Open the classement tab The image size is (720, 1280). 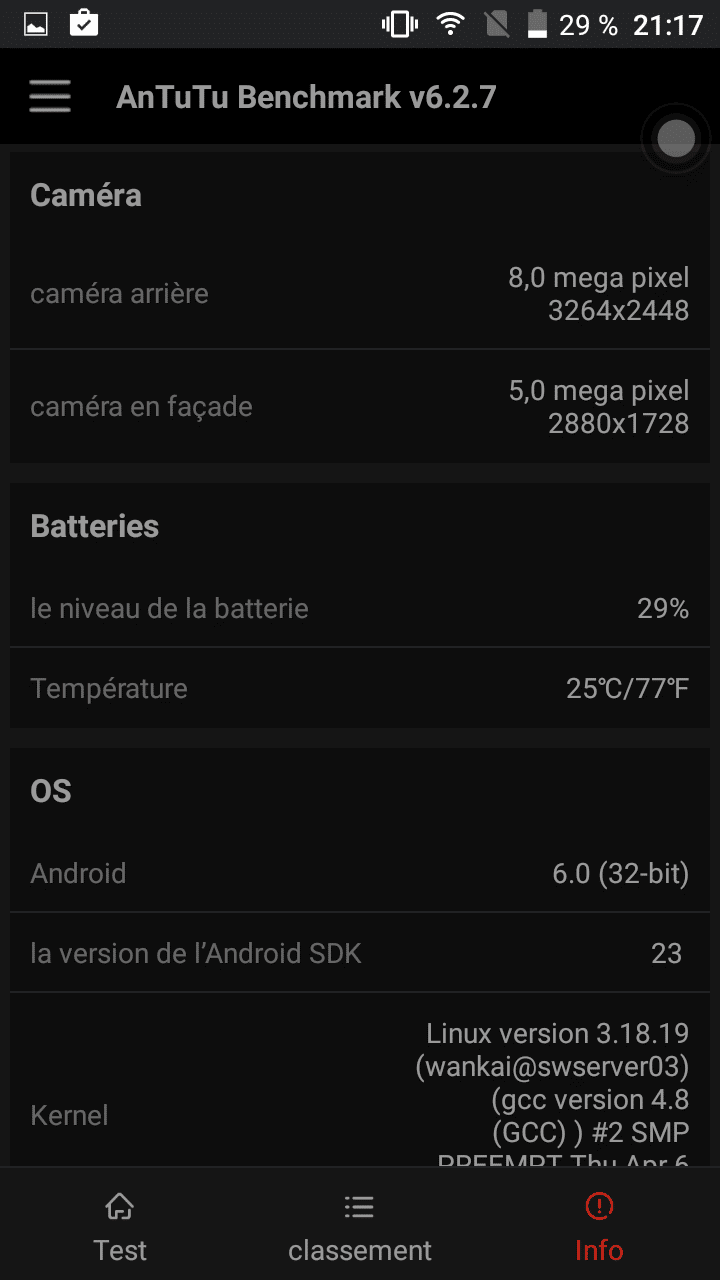pyautogui.click(x=360, y=1227)
